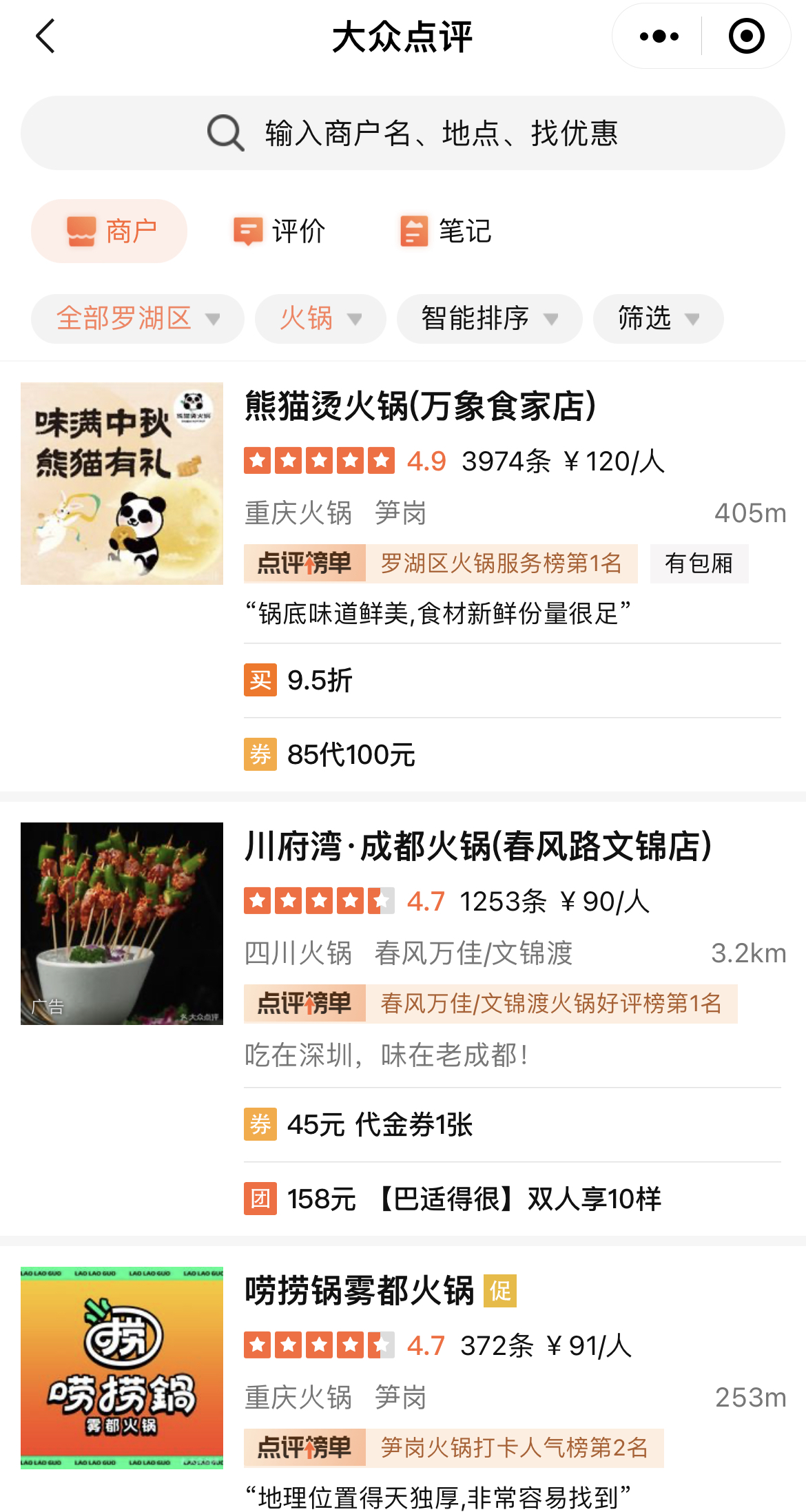Select the 商户 tab
Image resolution: width=806 pixels, height=1512 pixels.
click(110, 231)
